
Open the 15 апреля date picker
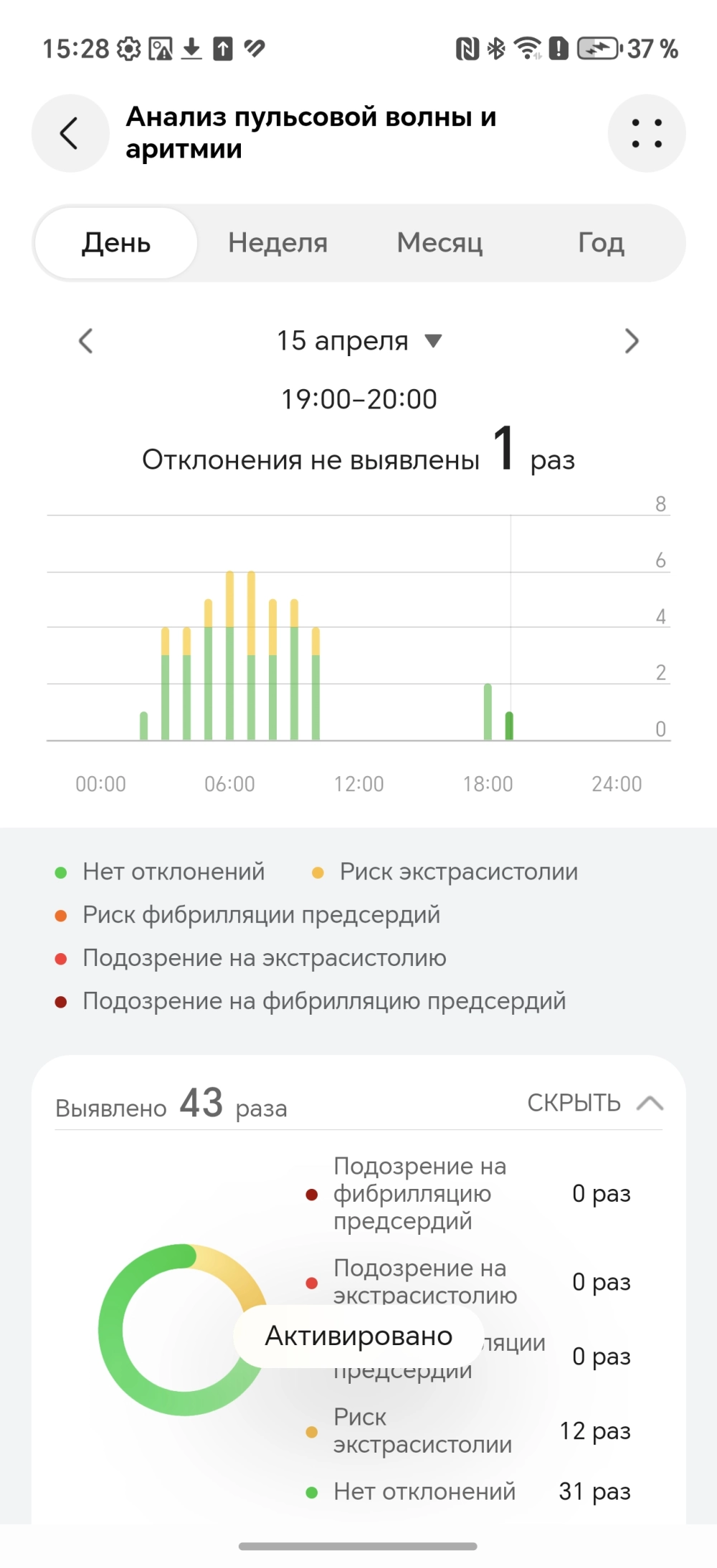tap(358, 341)
